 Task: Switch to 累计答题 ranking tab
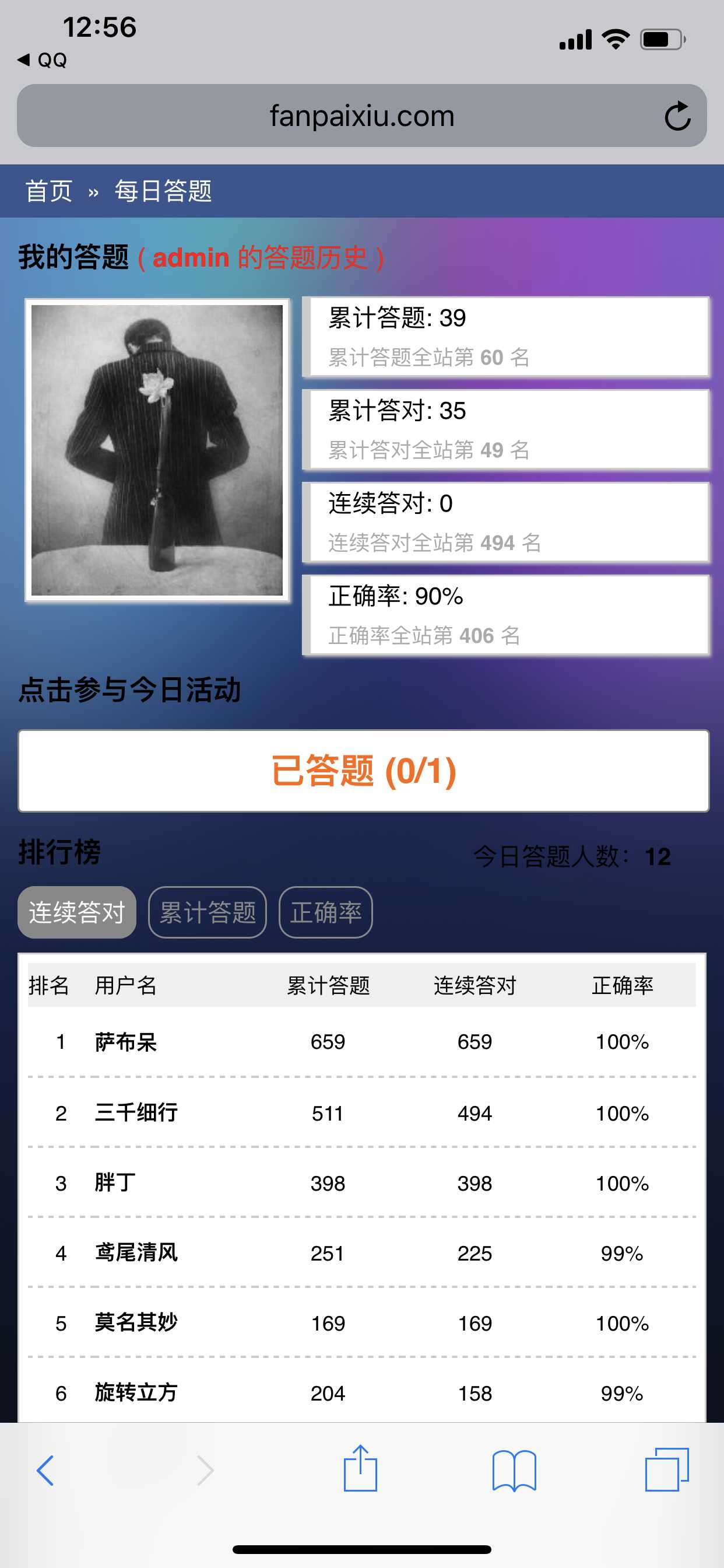coord(208,912)
